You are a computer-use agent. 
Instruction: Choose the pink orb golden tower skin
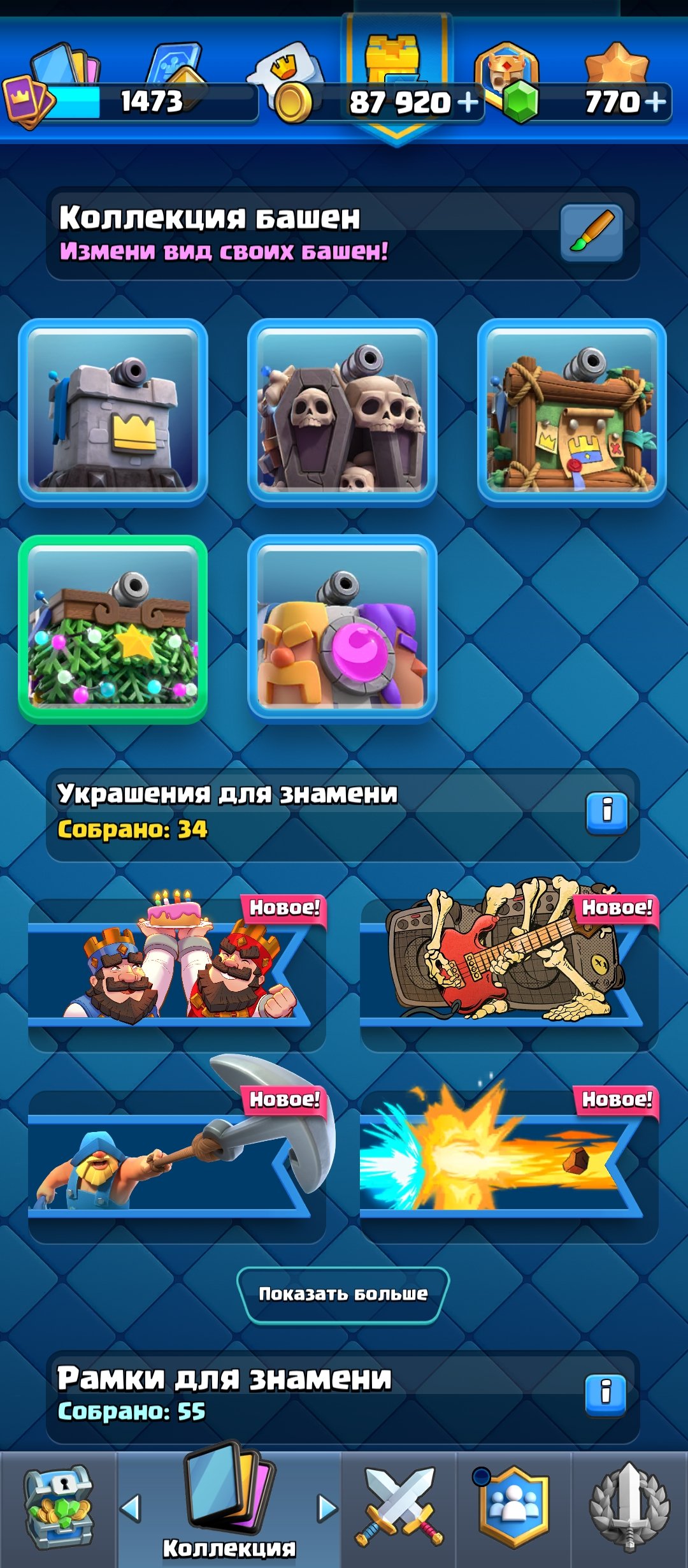coord(343,628)
